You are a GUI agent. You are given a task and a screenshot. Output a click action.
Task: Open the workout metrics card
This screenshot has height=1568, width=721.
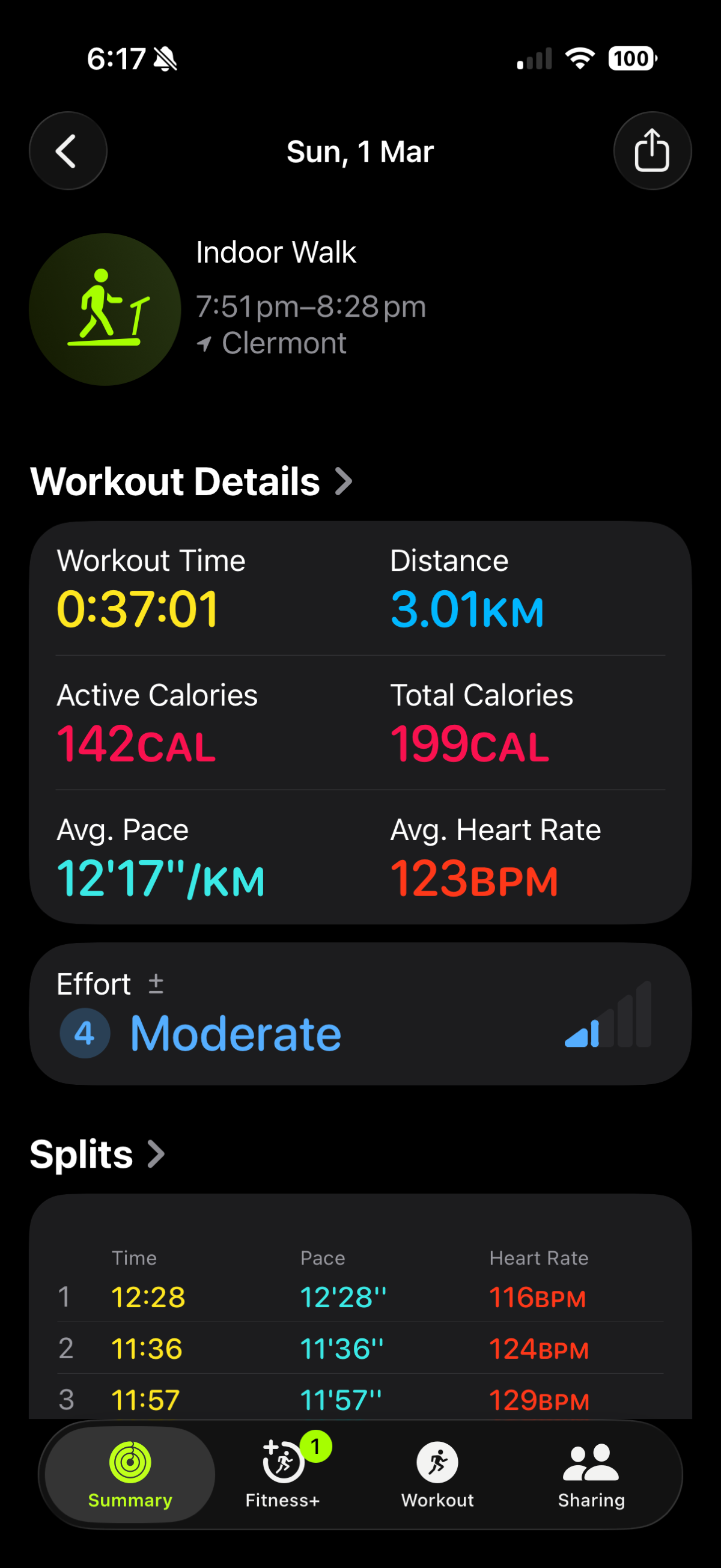point(359,722)
